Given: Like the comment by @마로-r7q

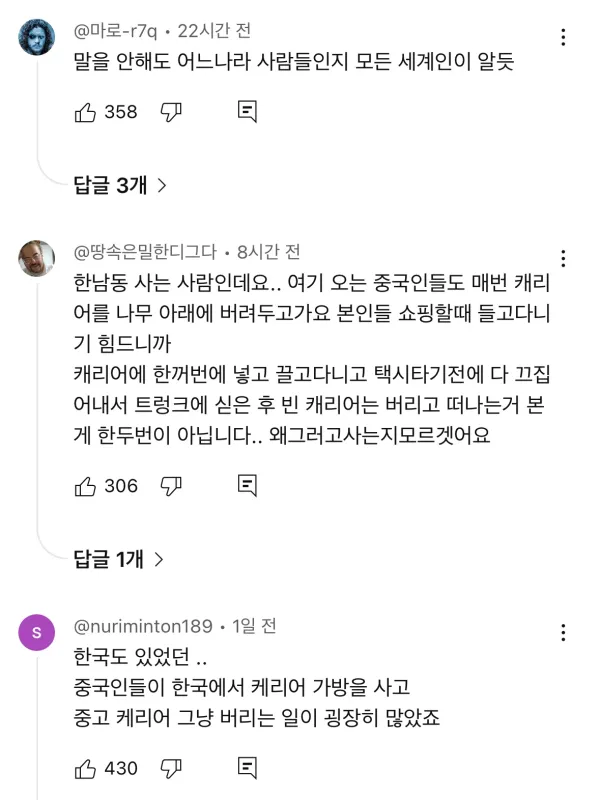Looking at the screenshot, I should (x=86, y=112).
